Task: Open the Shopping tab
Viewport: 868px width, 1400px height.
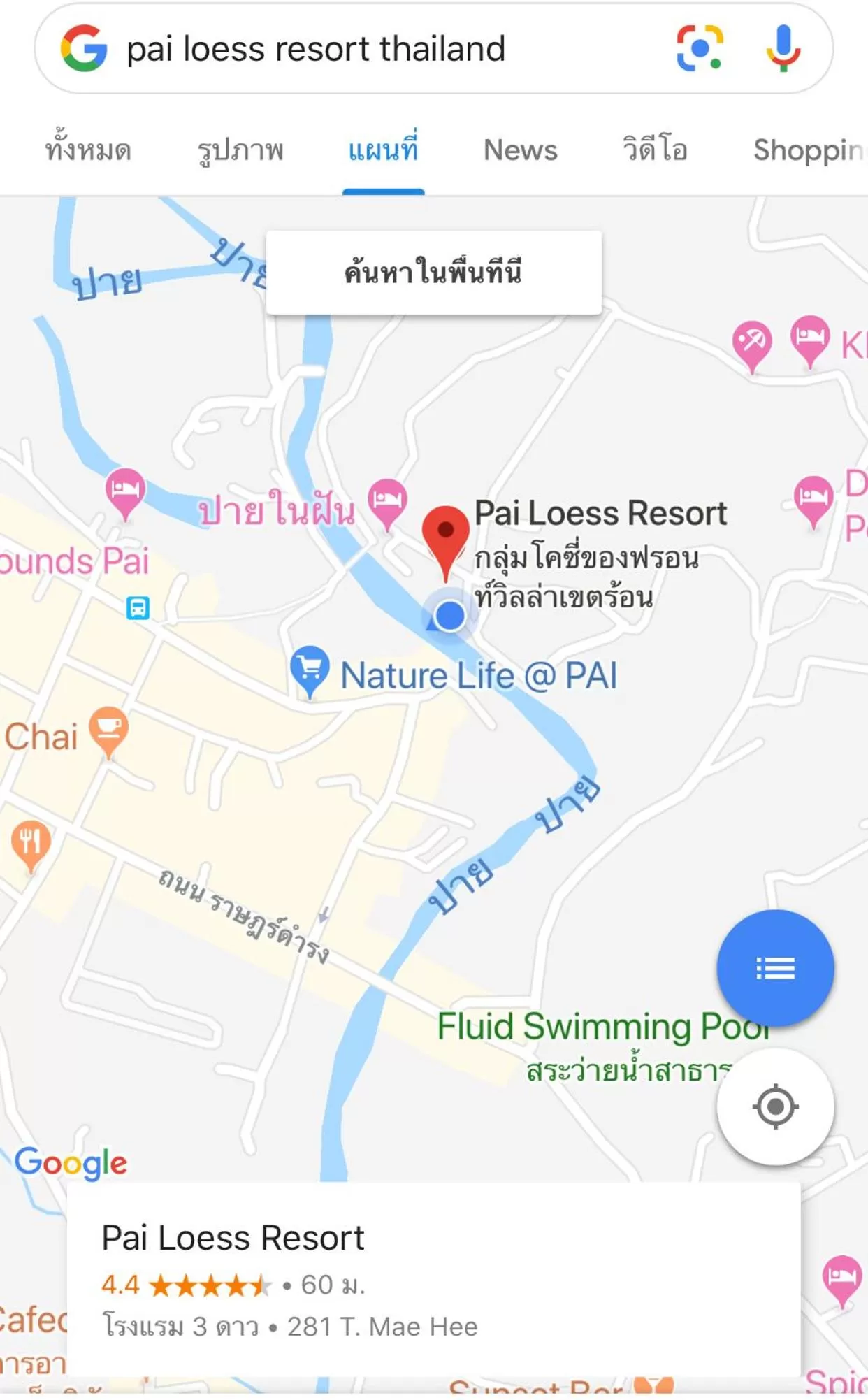Action: coord(809,150)
